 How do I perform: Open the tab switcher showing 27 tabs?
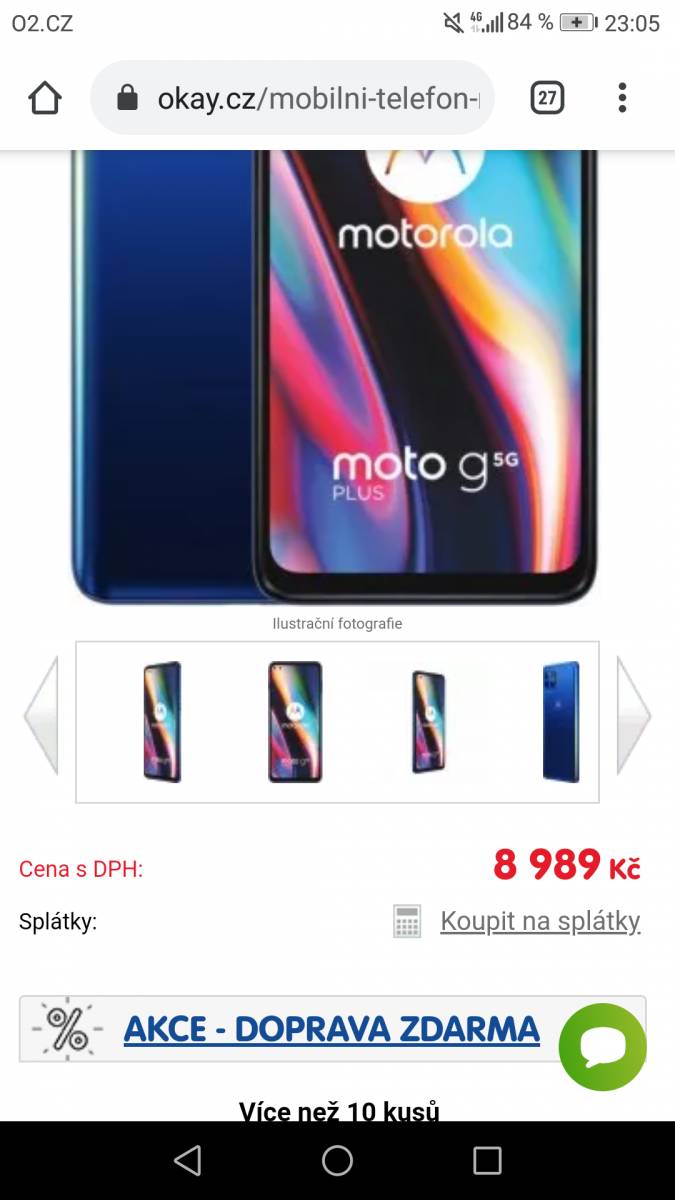(547, 98)
